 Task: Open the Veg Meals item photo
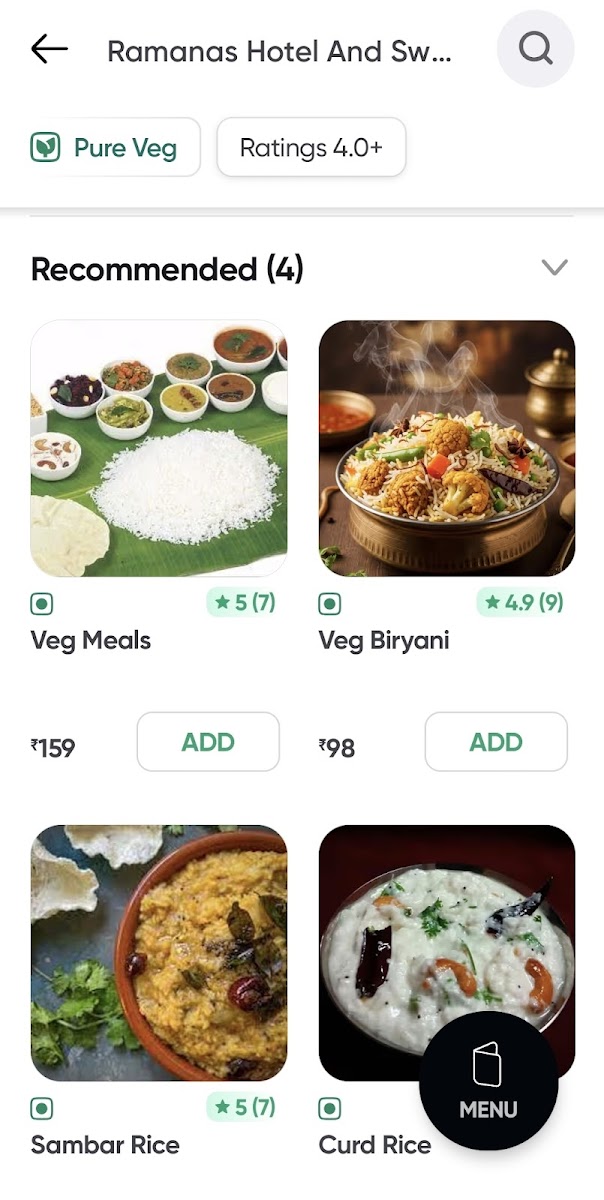[x=159, y=448]
